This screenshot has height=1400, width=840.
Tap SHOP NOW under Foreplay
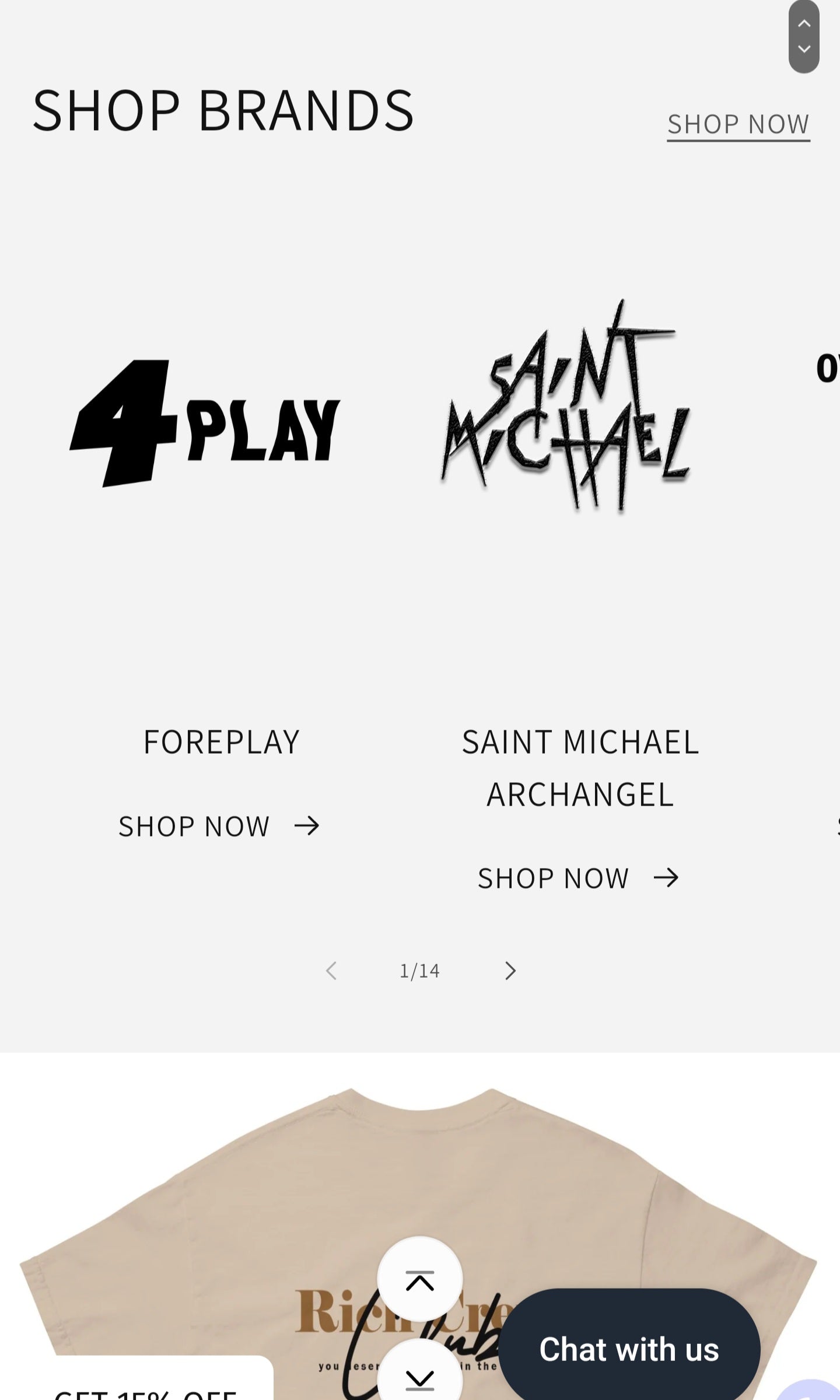(218, 826)
